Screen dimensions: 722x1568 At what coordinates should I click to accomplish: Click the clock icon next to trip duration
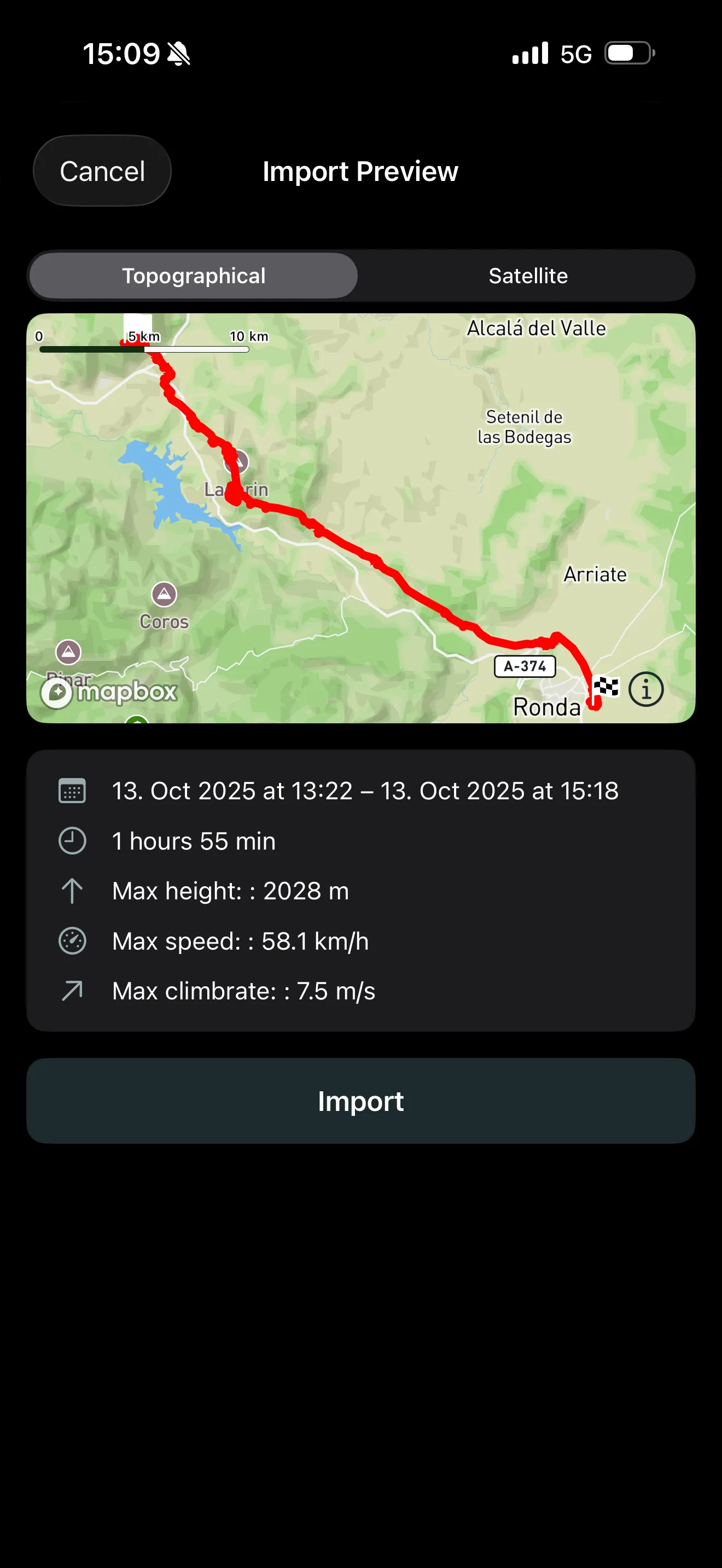point(72,841)
